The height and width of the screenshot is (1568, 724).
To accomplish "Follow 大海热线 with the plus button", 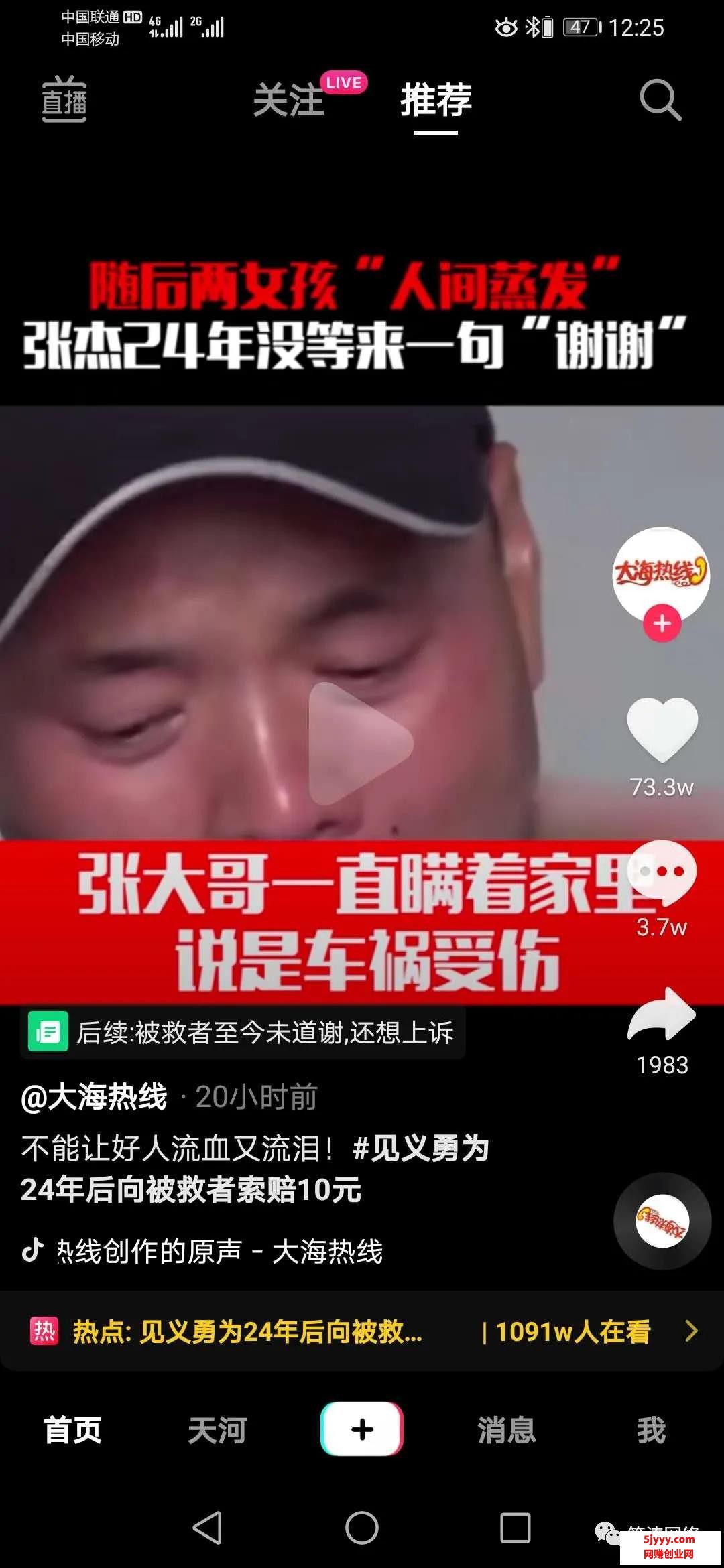I will (662, 623).
